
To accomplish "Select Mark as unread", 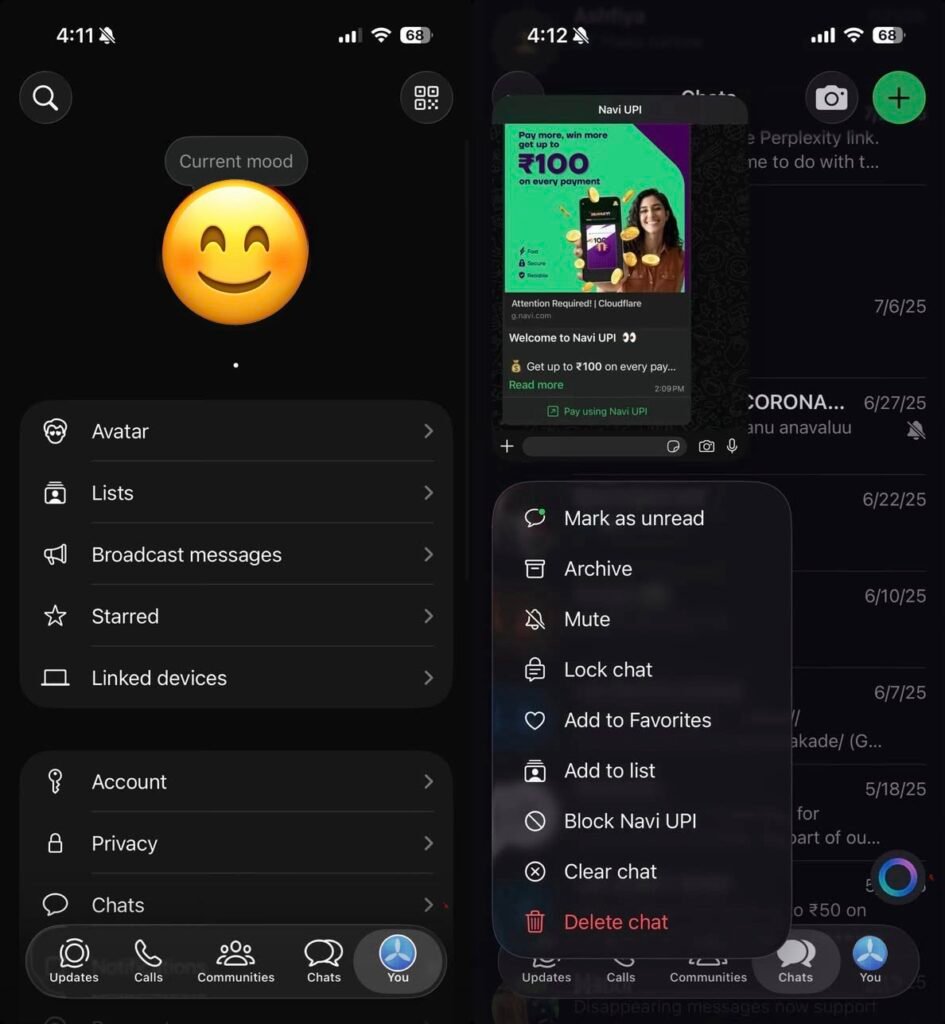I will coord(633,518).
